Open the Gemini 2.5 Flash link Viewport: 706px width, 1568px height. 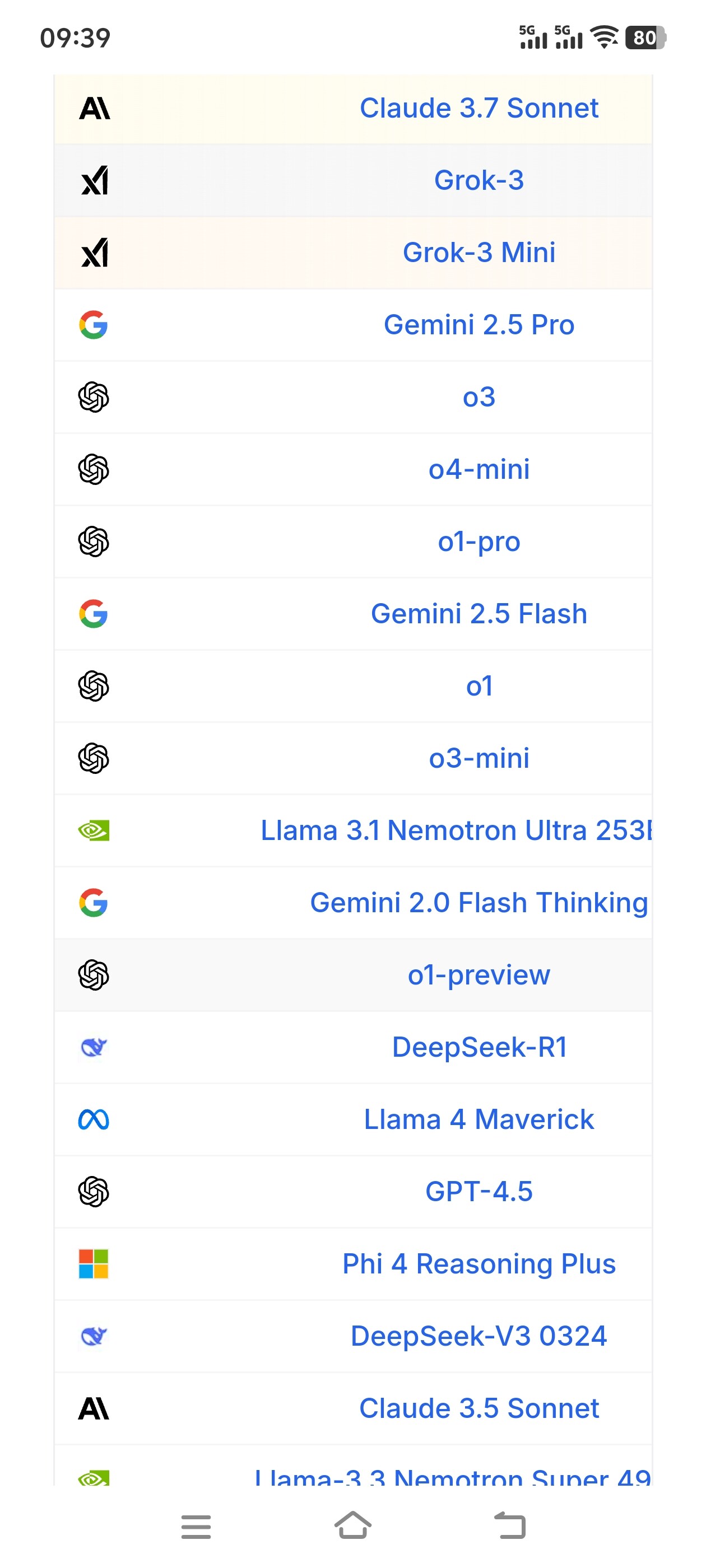[x=479, y=614]
